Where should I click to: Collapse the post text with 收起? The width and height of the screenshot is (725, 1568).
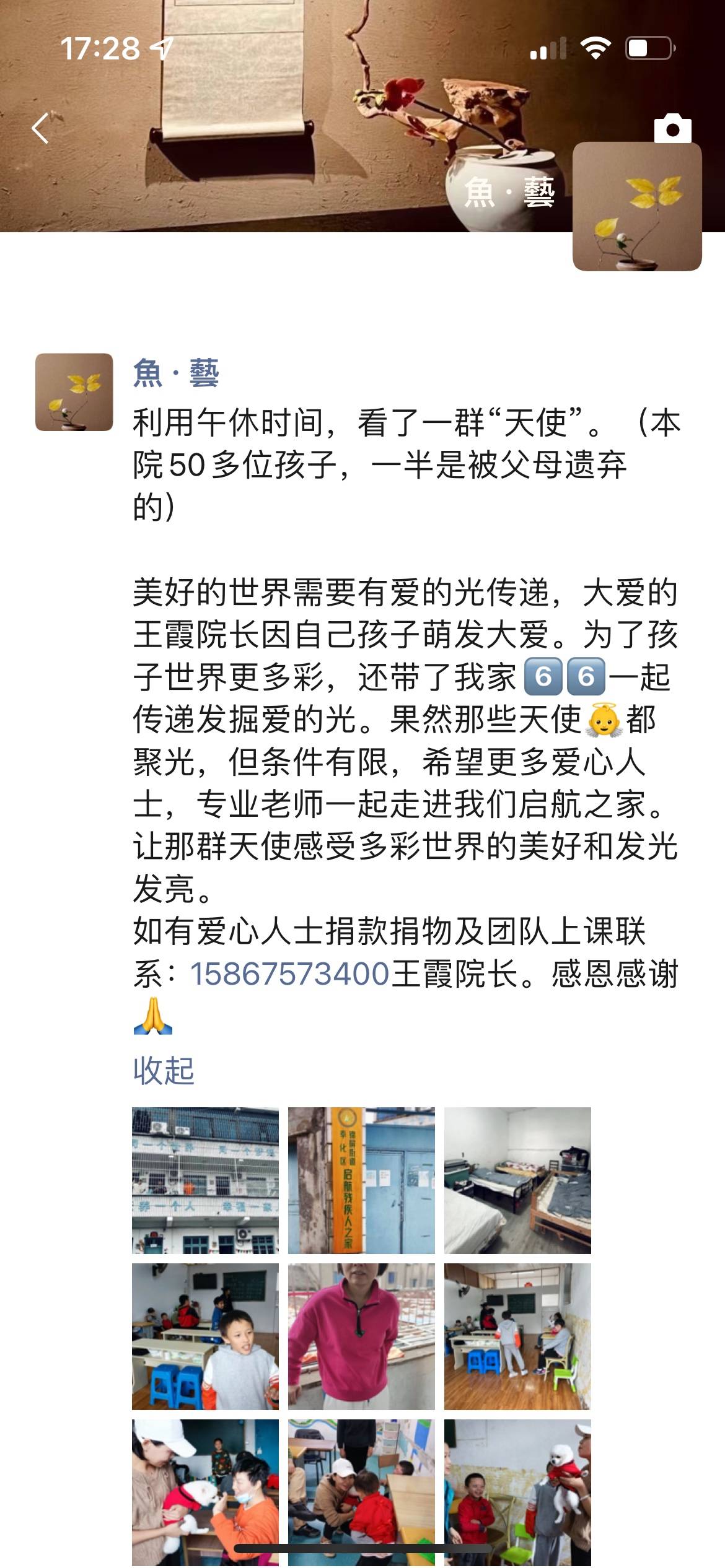click(x=164, y=1071)
